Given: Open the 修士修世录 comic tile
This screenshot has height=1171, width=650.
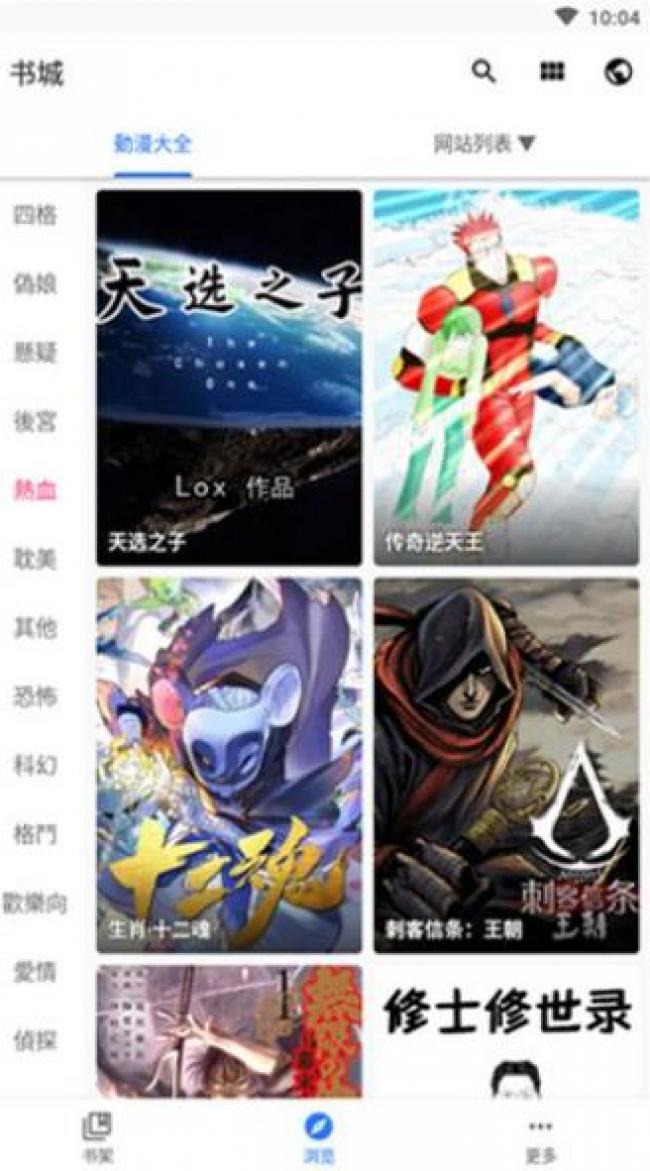Looking at the screenshot, I should [x=506, y=1030].
